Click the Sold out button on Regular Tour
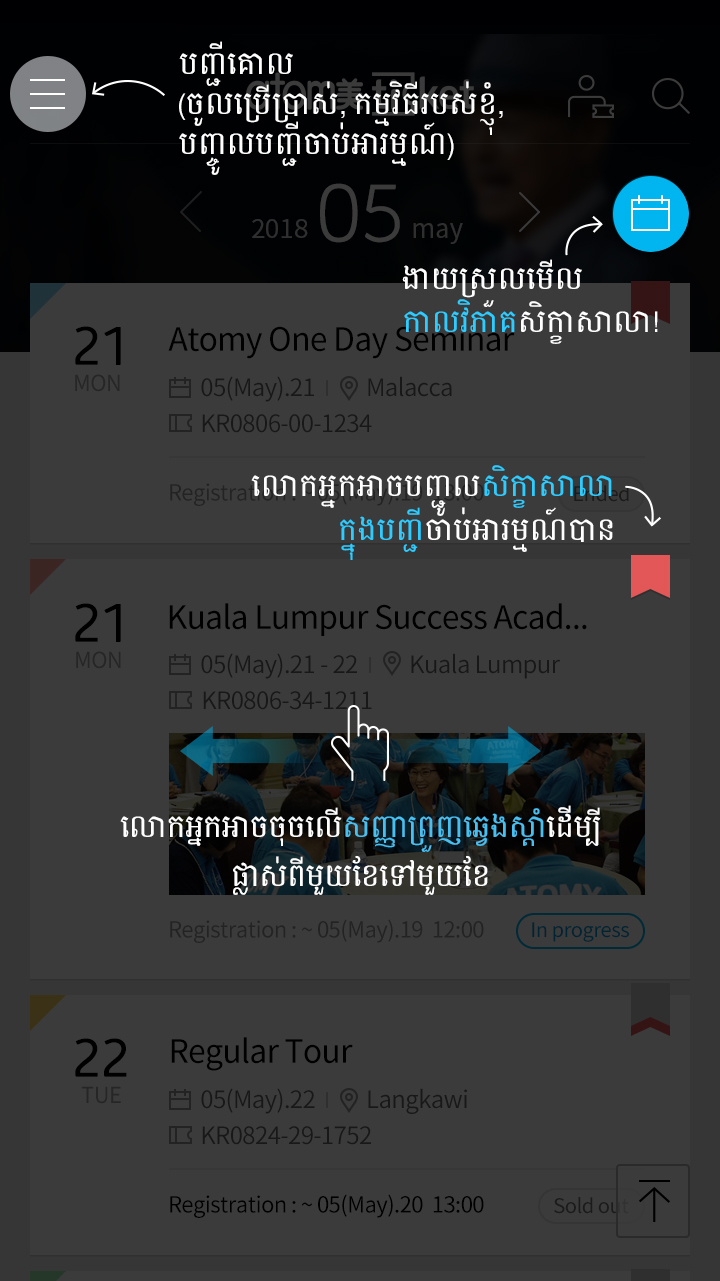The width and height of the screenshot is (720, 1281). [590, 1205]
